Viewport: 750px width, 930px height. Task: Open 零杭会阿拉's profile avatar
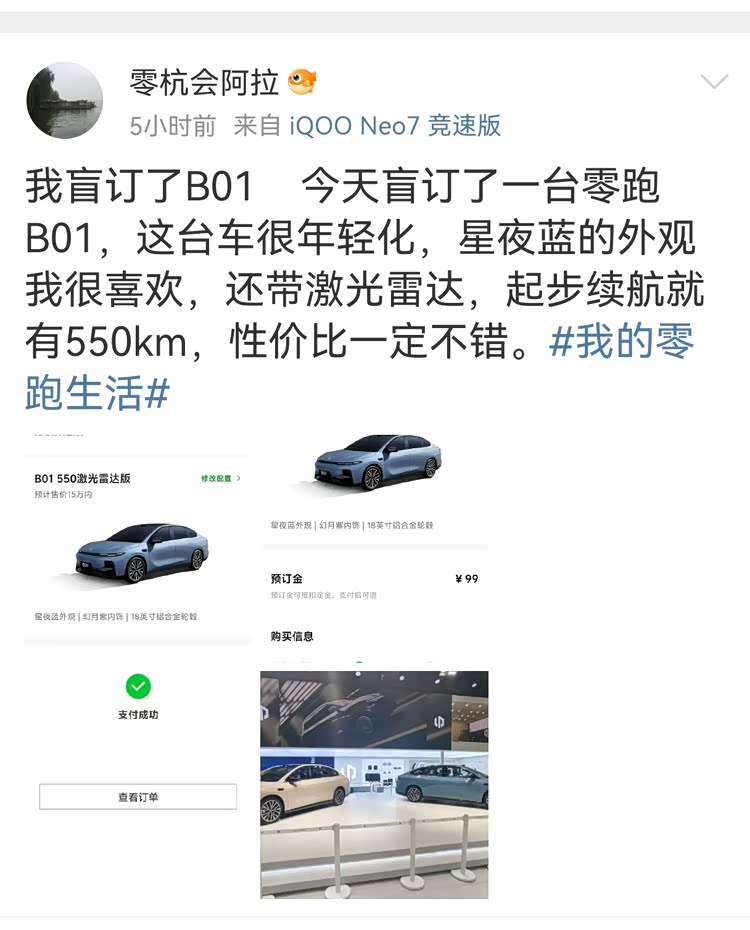pyautogui.click(x=64, y=100)
